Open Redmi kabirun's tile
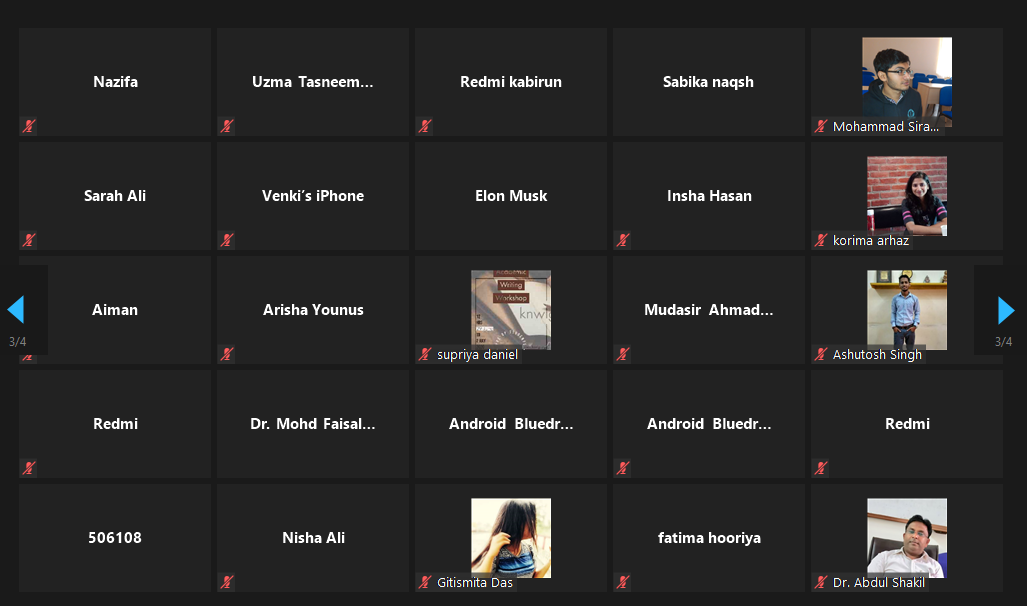This screenshot has height=606, width=1027. pyautogui.click(x=511, y=82)
